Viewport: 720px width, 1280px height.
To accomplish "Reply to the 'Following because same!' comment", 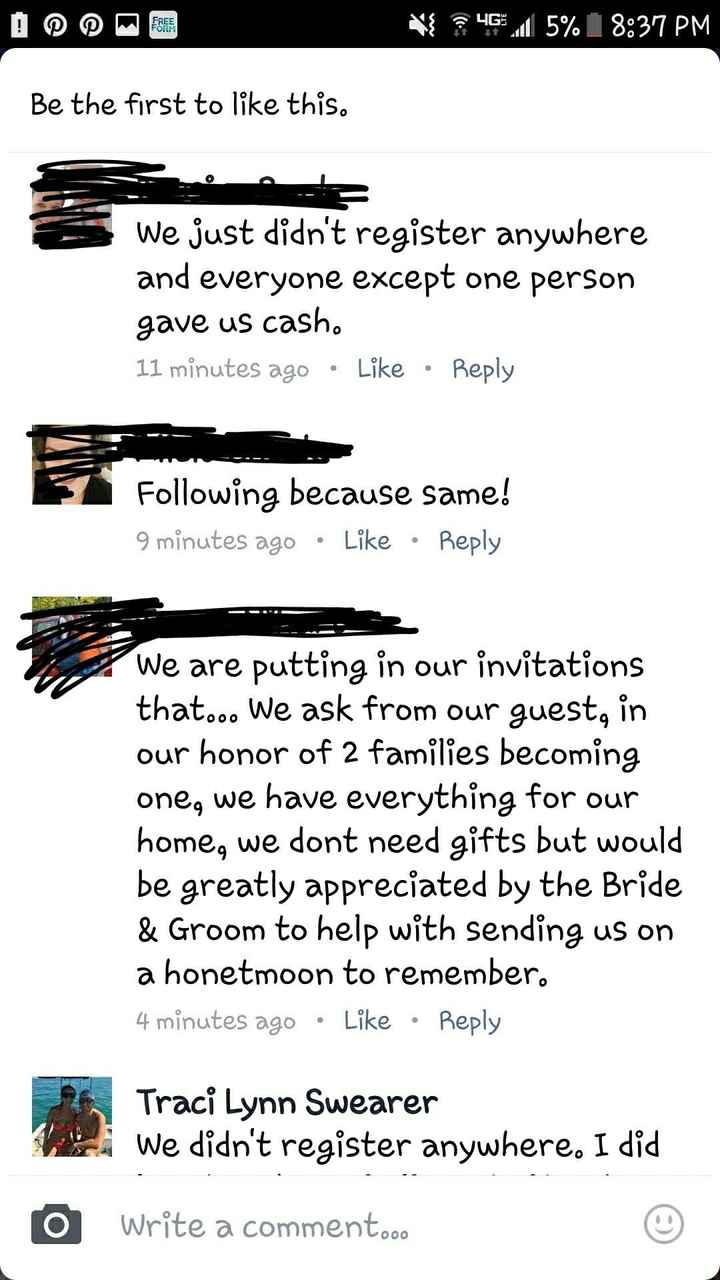I will coord(470,541).
